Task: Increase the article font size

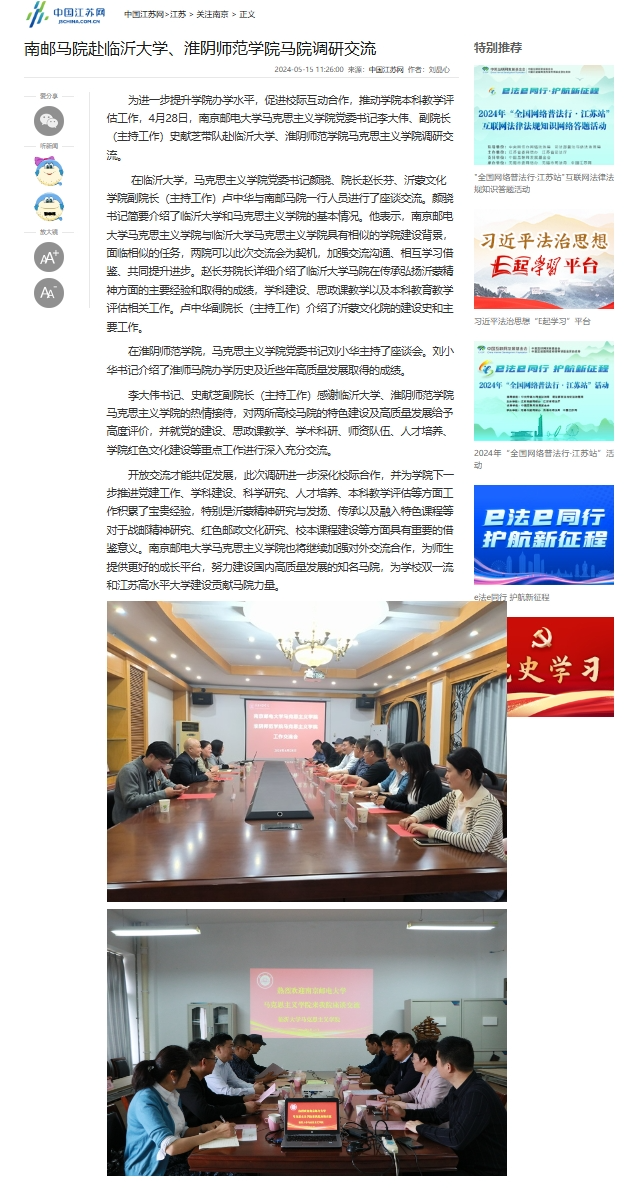Action: pos(49,257)
